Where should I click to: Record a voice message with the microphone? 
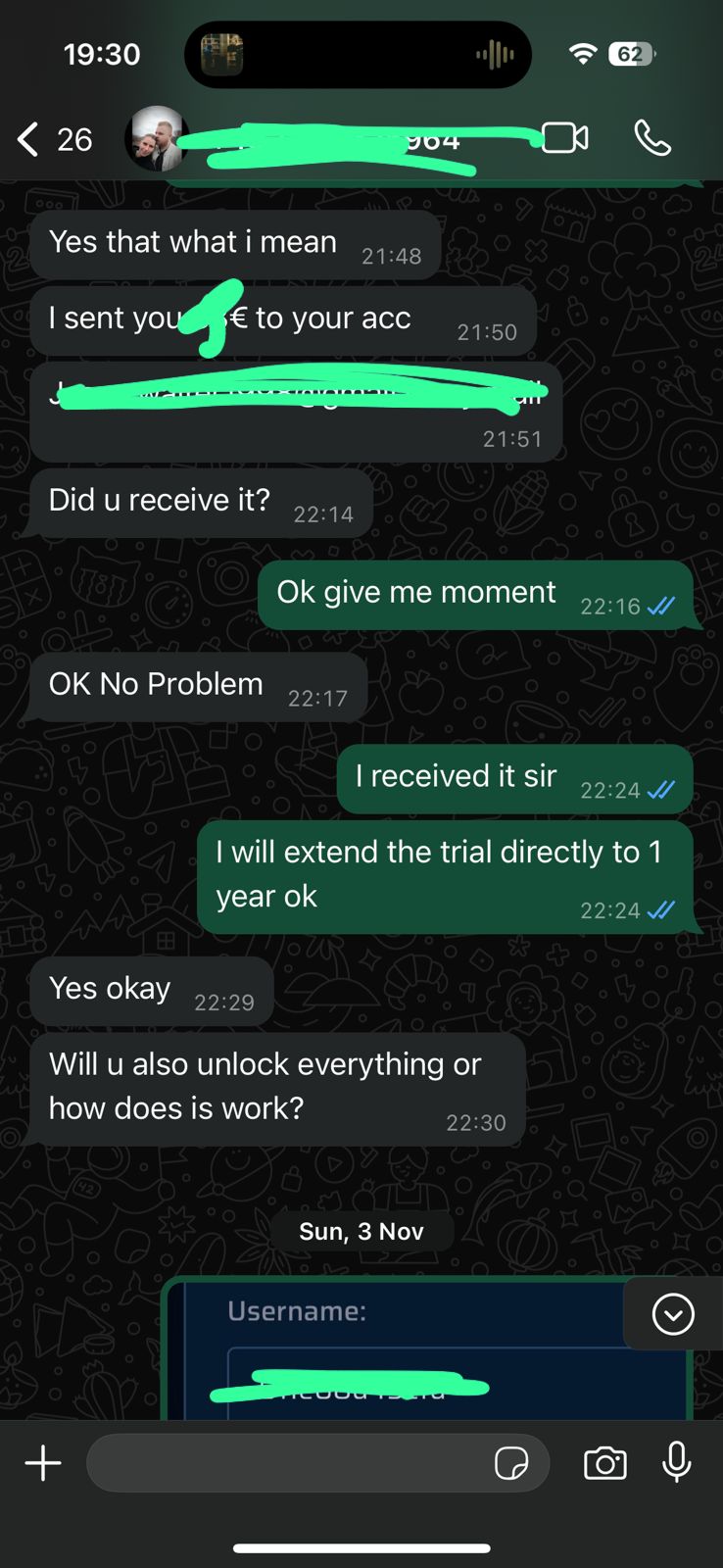tap(676, 1463)
